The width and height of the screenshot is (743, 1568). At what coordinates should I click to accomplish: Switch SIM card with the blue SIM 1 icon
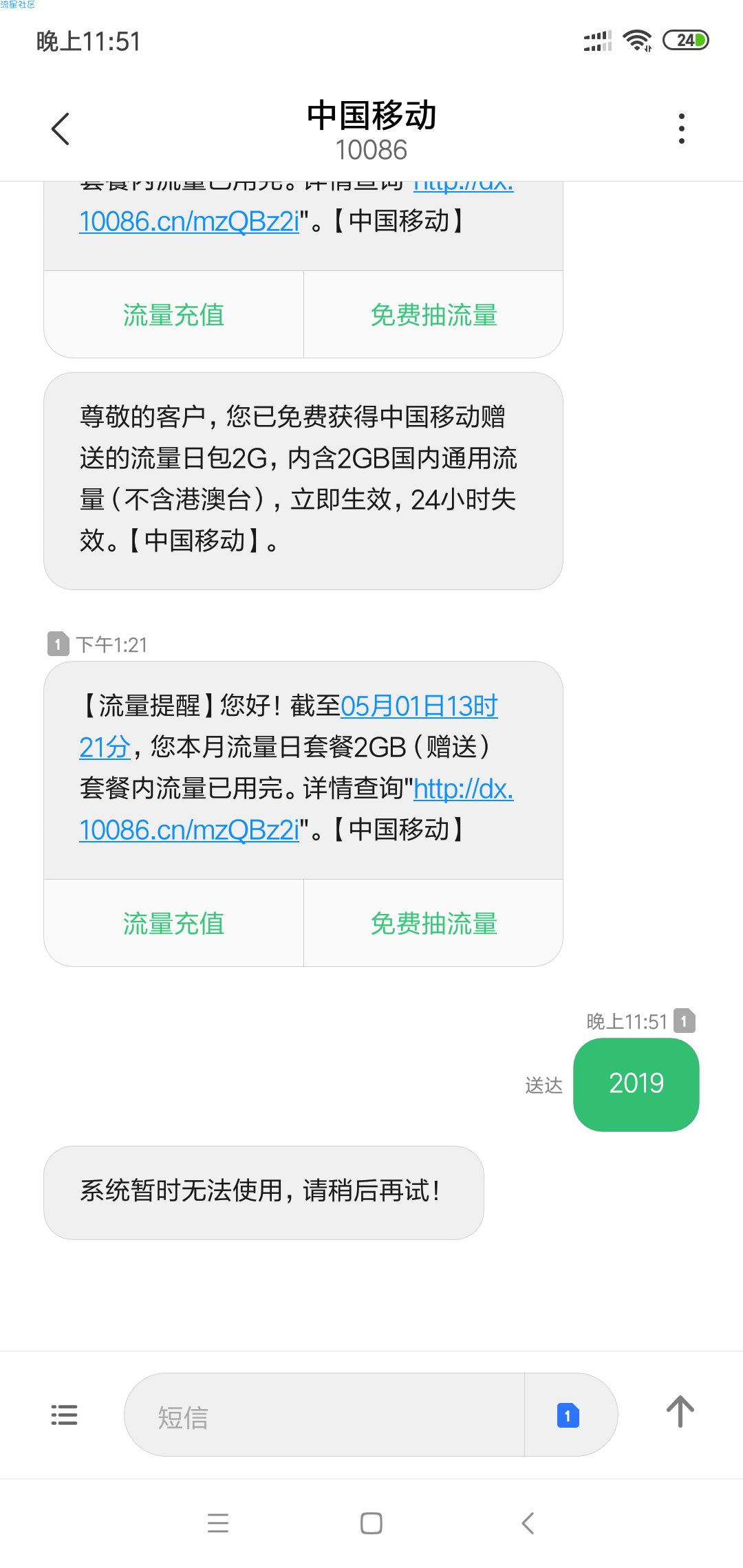tap(568, 1415)
